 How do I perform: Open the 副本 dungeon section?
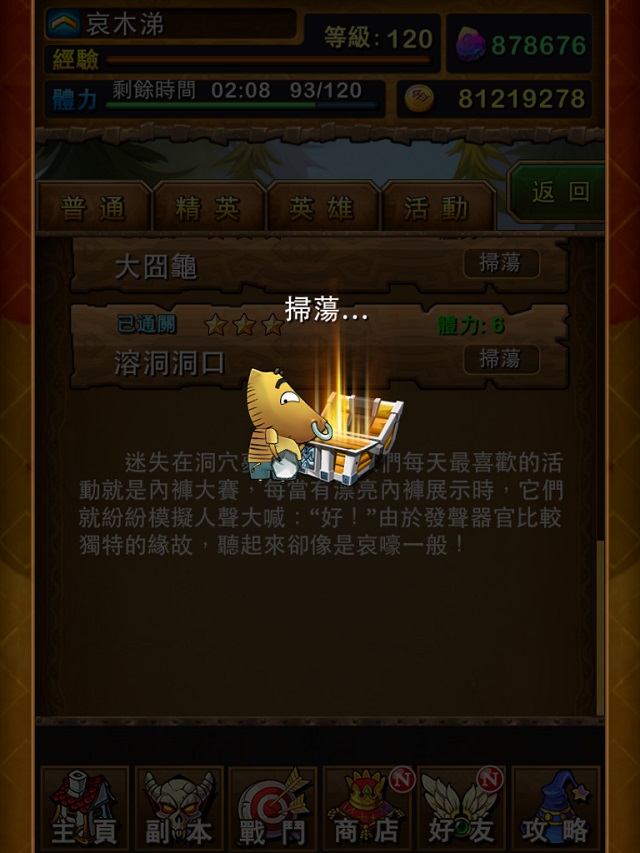click(x=179, y=809)
